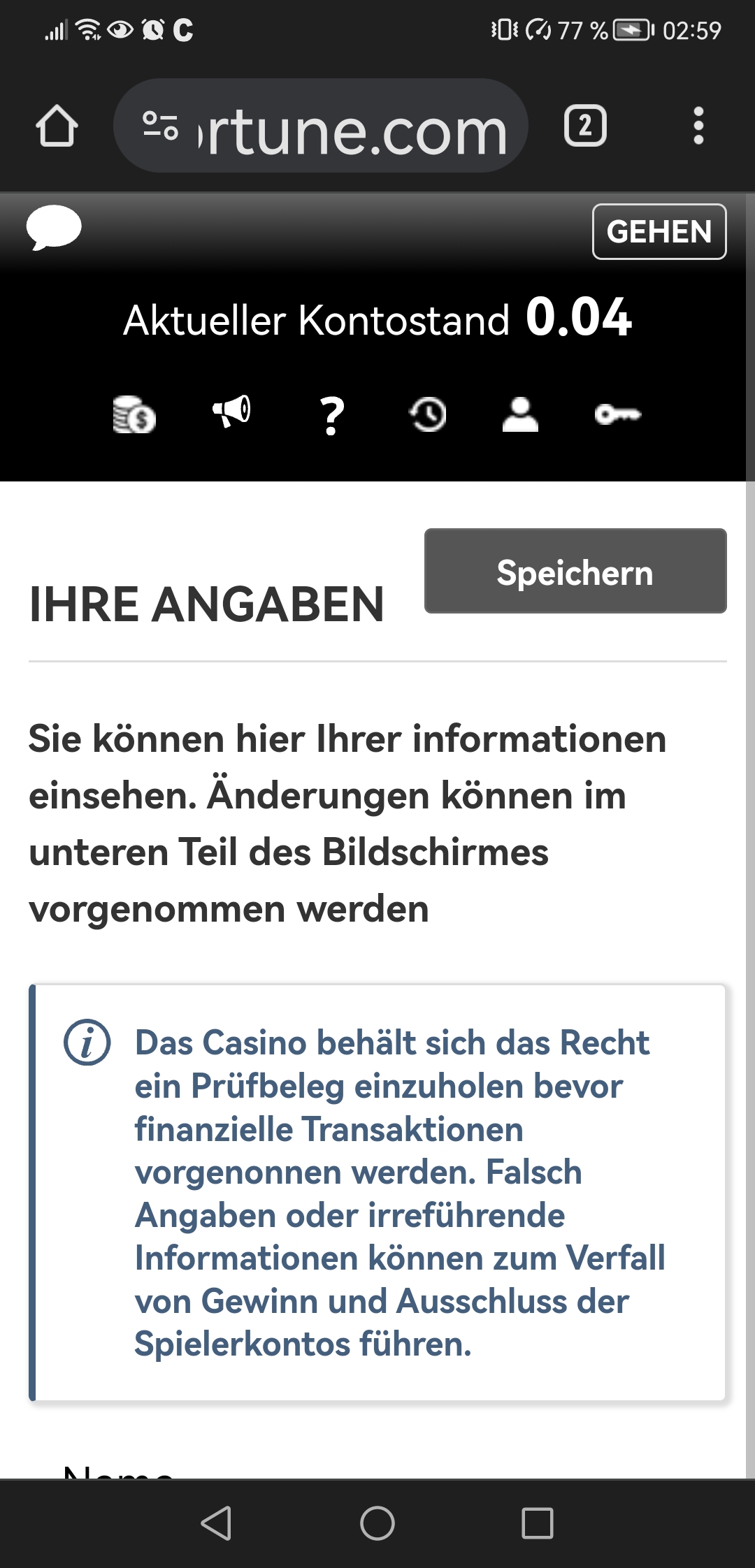Open help via the question mark
The width and height of the screenshot is (755, 1568).
click(332, 416)
